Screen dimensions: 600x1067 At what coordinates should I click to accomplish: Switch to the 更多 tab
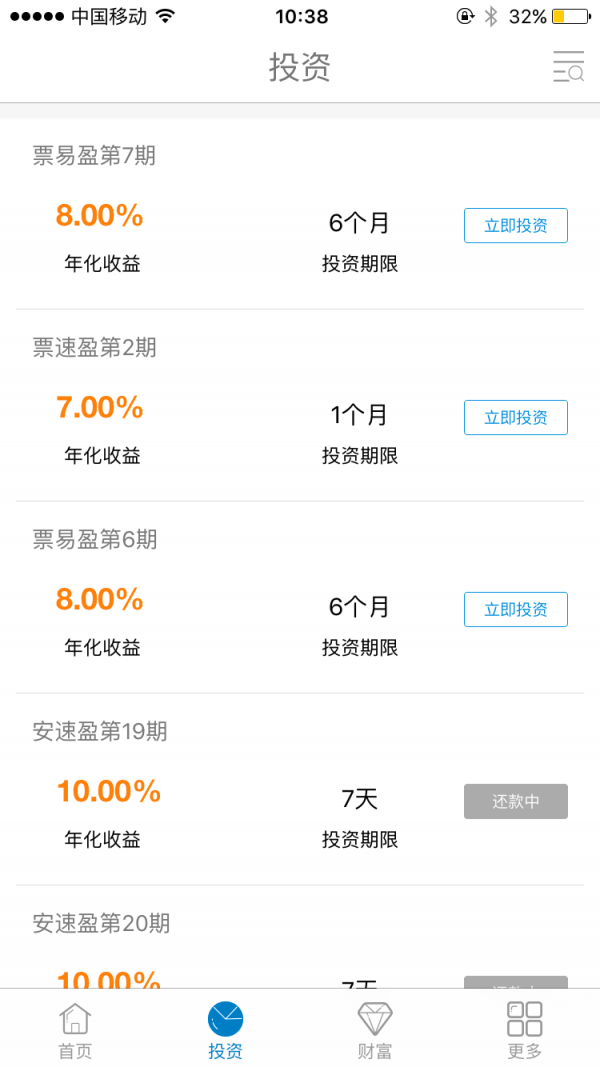pos(524,1029)
